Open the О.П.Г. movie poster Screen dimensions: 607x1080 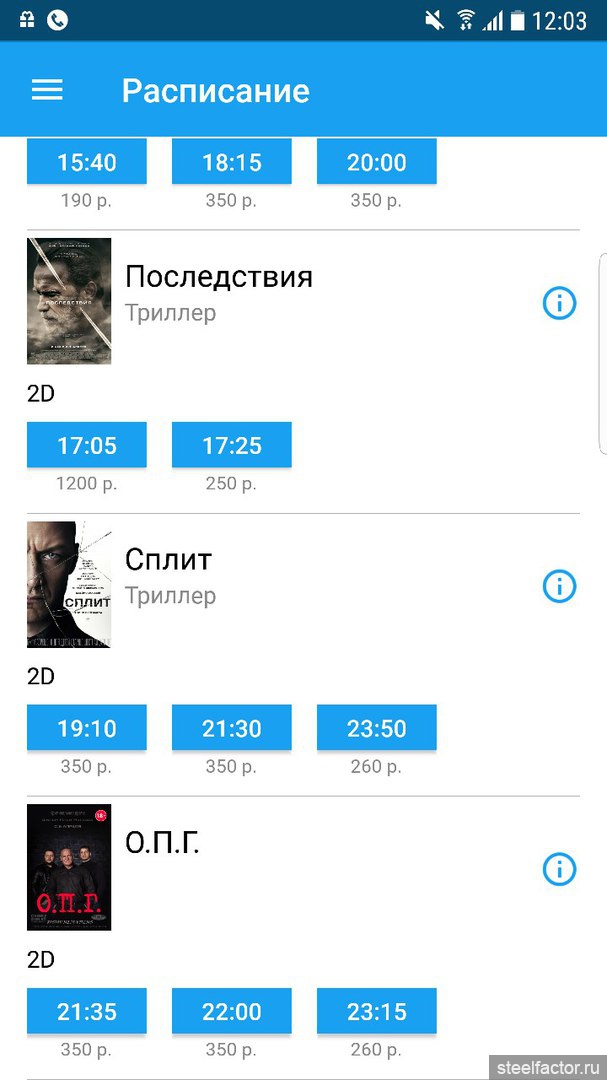69,867
